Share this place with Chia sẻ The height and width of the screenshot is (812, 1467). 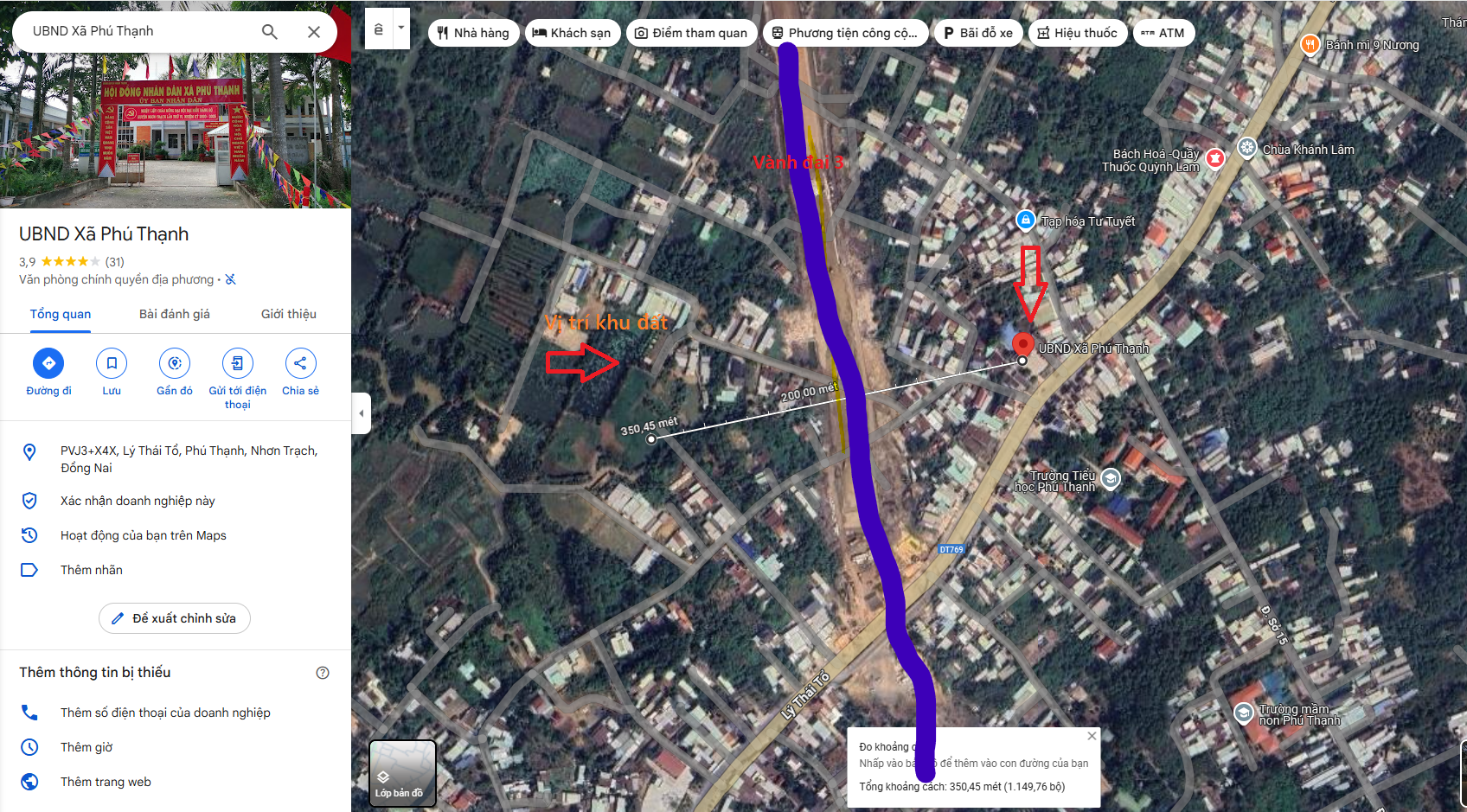[x=300, y=364]
